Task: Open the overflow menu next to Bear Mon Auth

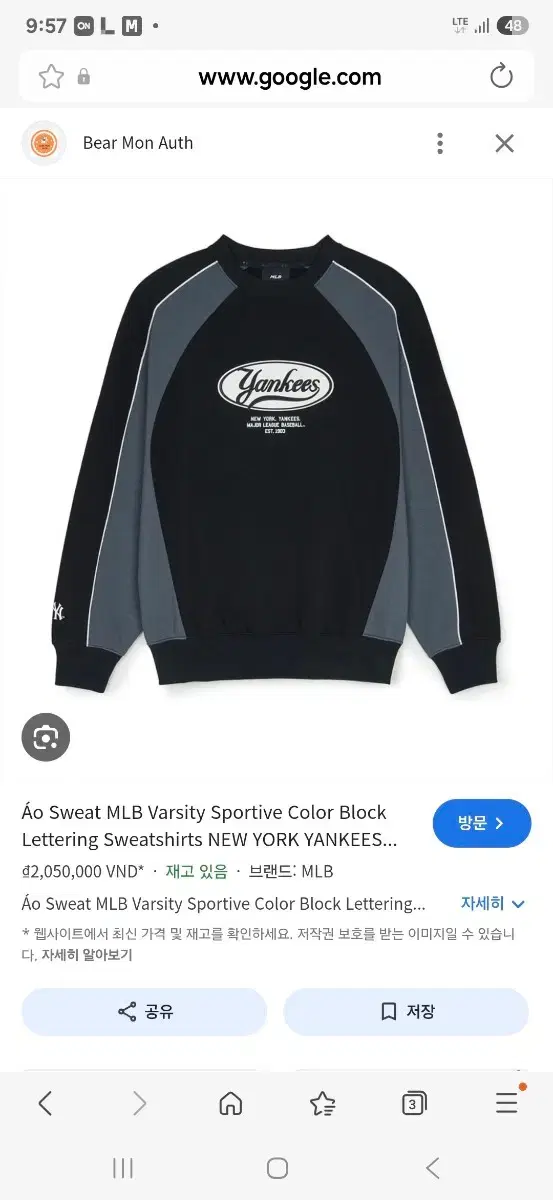Action: click(x=440, y=143)
